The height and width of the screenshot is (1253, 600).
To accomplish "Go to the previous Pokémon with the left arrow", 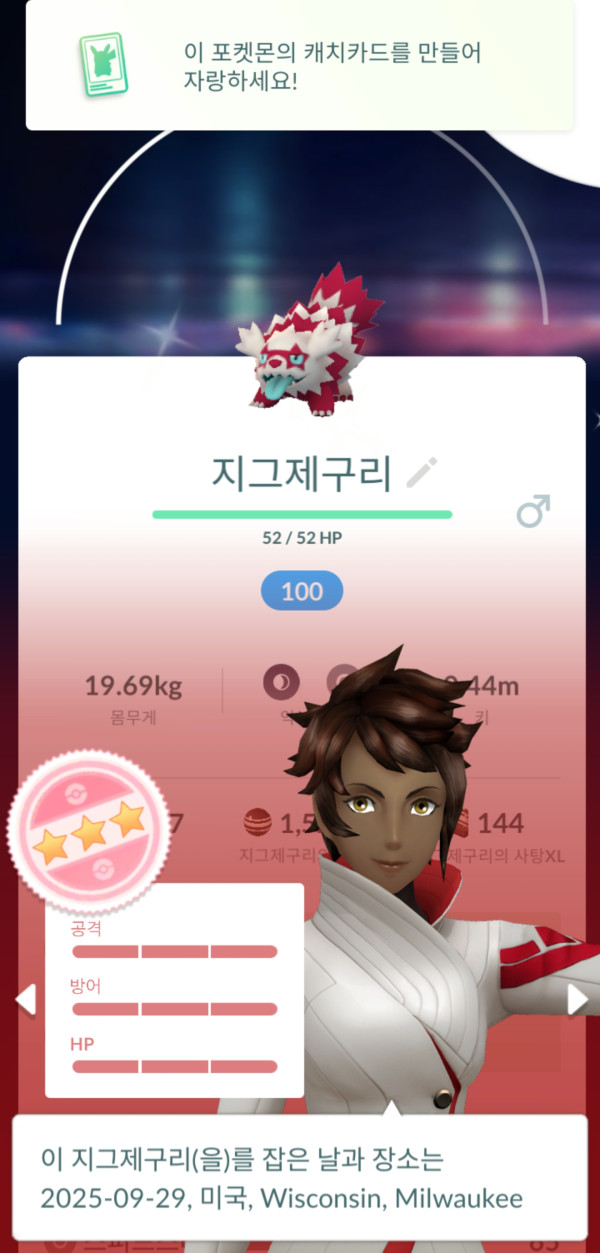I will 25,999.
